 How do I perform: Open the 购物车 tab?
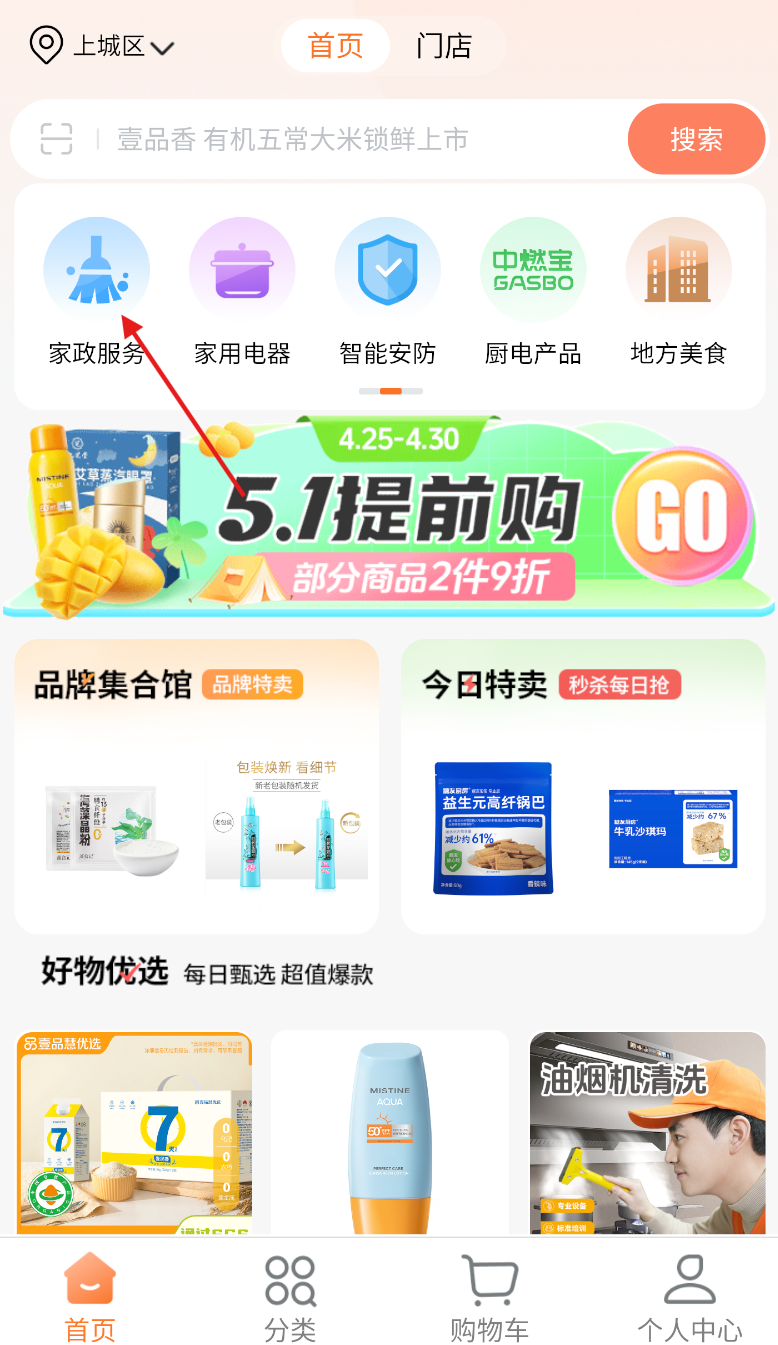(x=489, y=1298)
